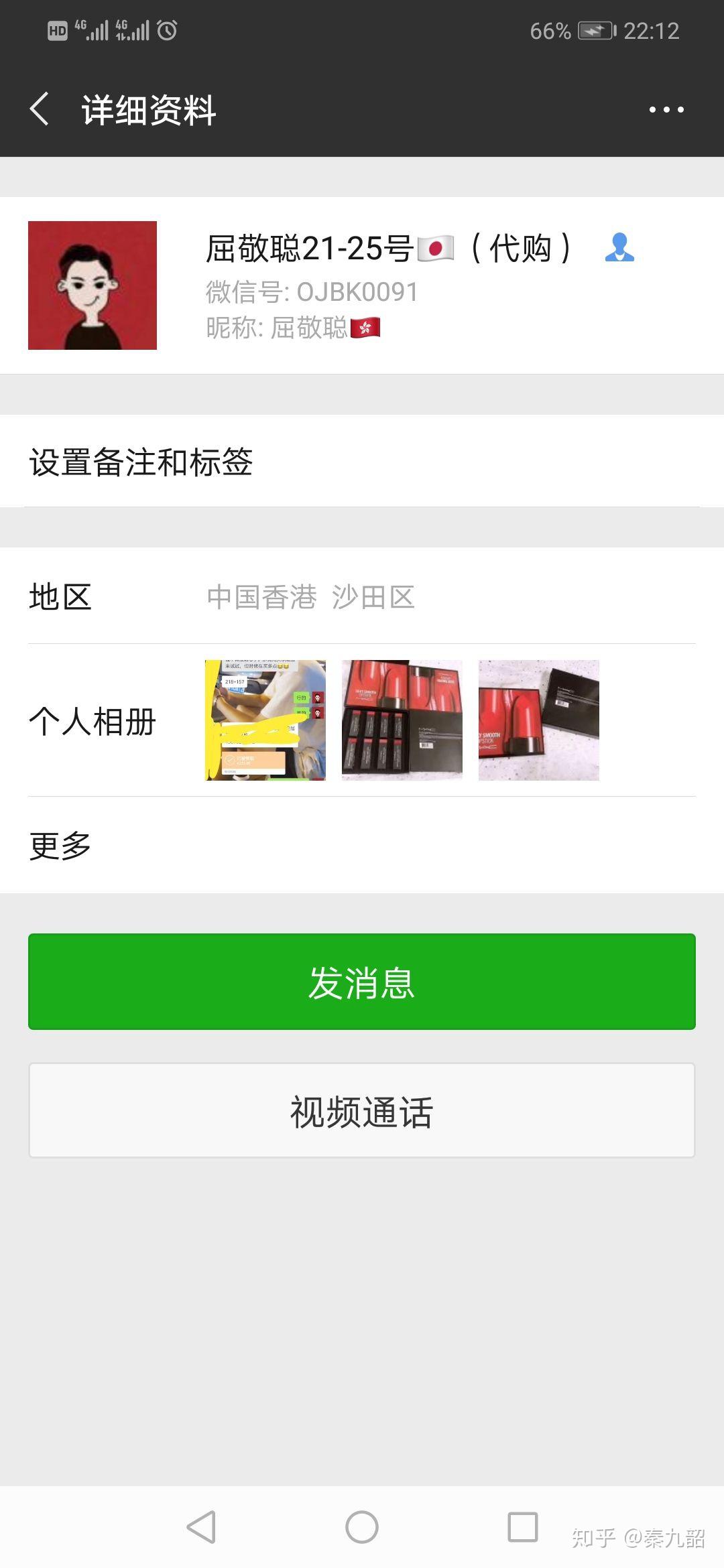
Task: Open the system recent apps button
Action: point(523,1528)
